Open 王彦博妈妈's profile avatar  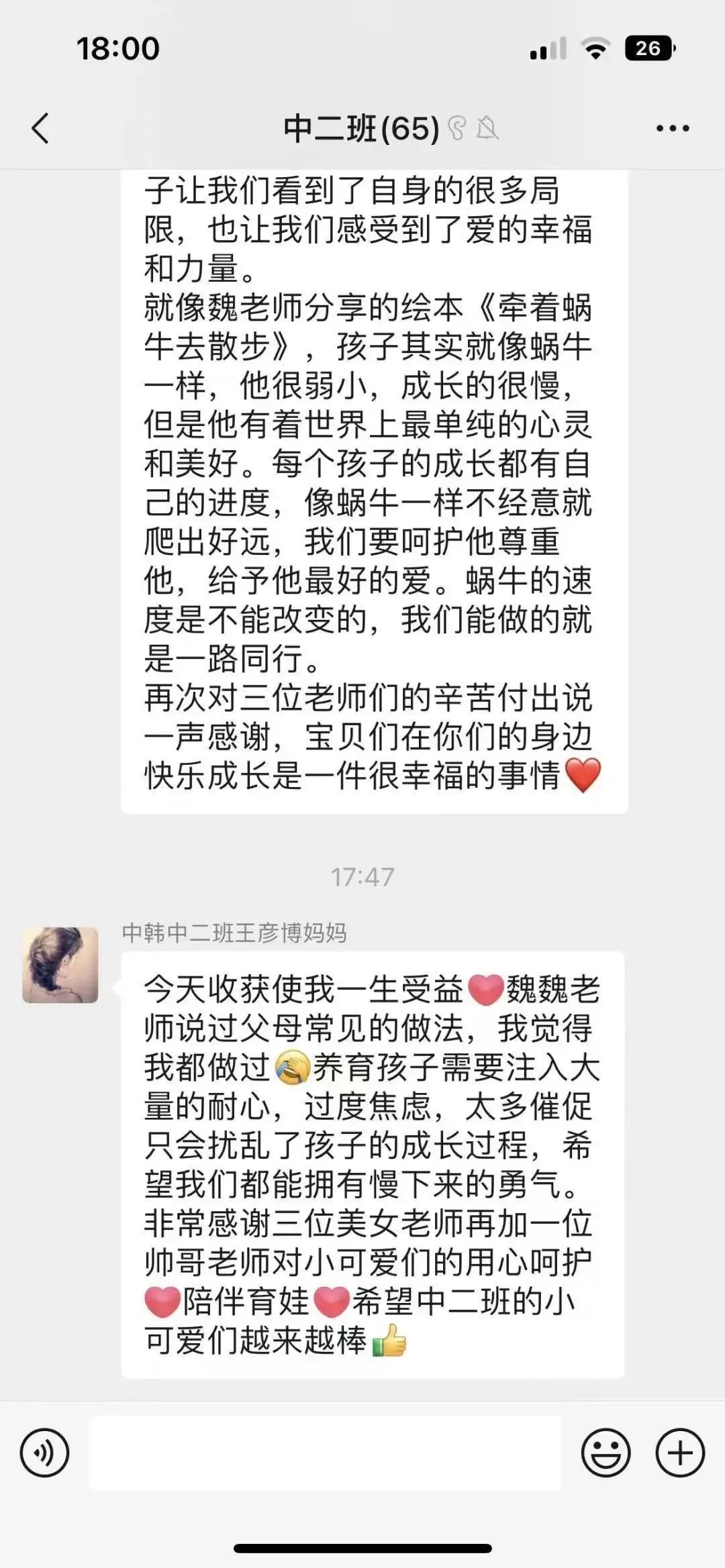click(60, 965)
